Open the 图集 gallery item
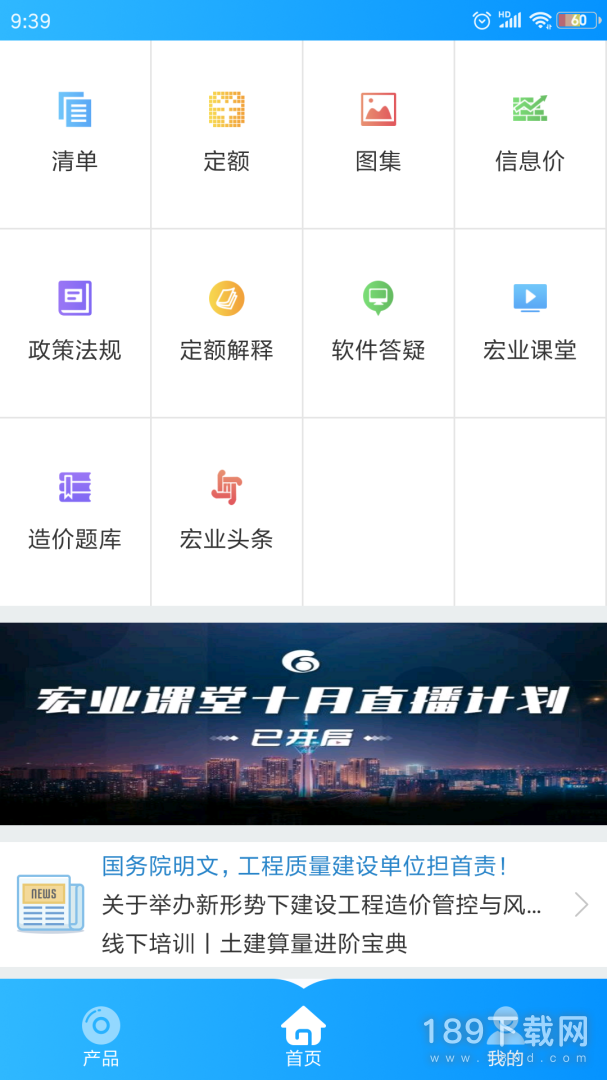This screenshot has width=607, height=1080. coord(378,133)
